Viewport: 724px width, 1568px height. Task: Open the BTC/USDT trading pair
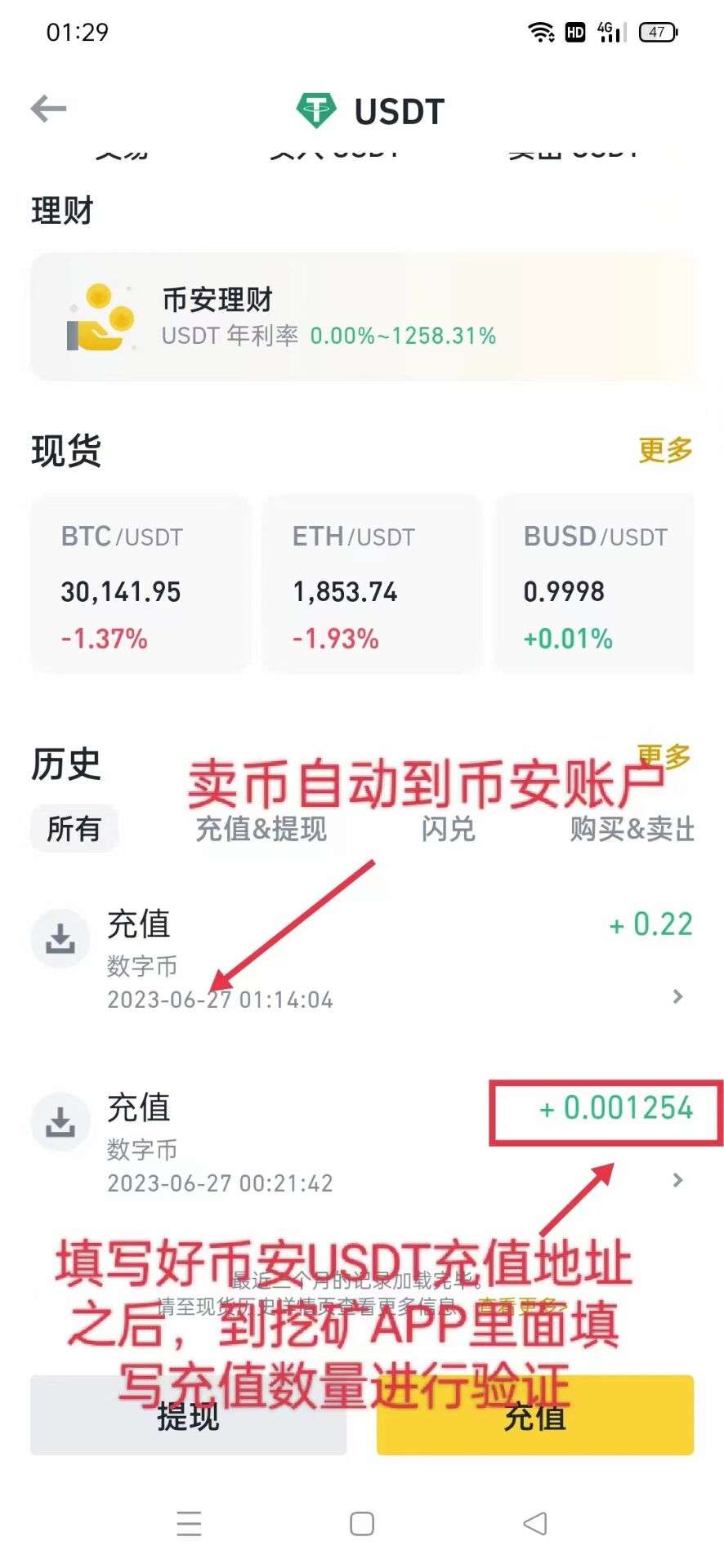pyautogui.click(x=139, y=585)
